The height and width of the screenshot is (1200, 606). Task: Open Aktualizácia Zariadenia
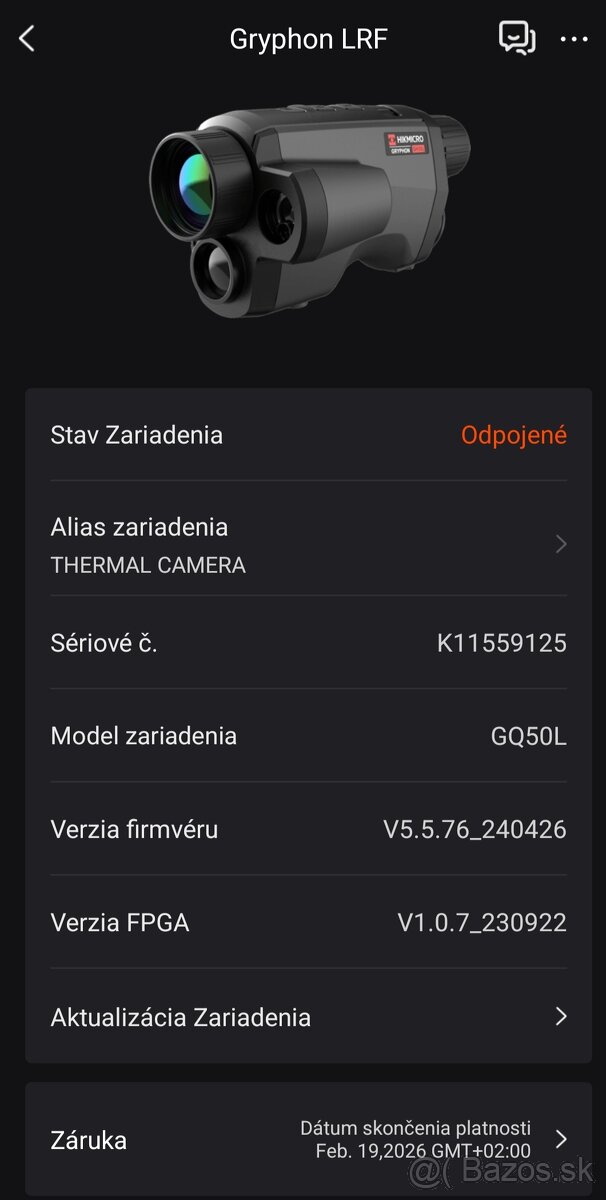[x=308, y=1017]
